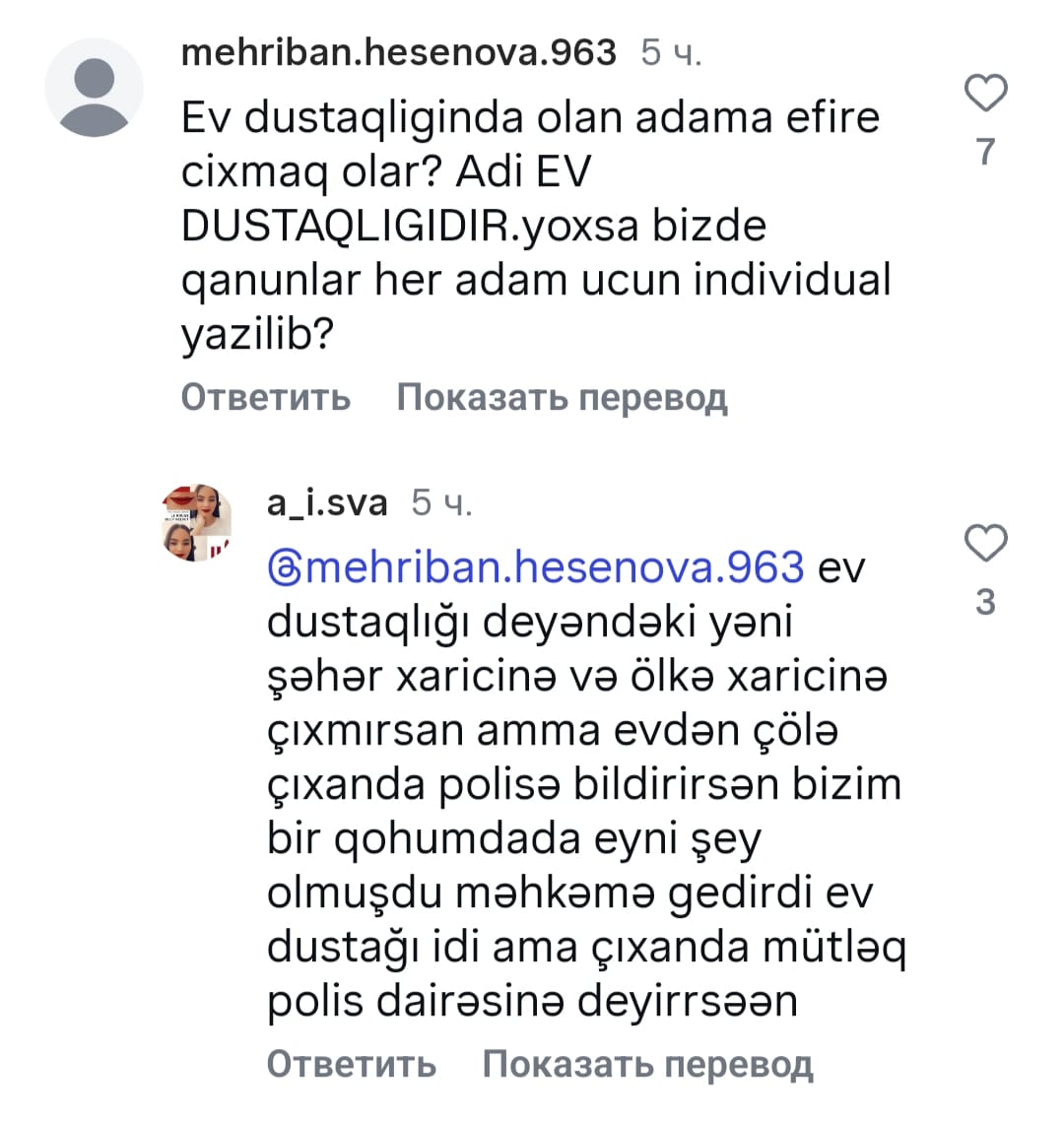Open the blue @mehriban.hesenova.963 mention link
This screenshot has height=1122, width=1064.
coord(537,567)
